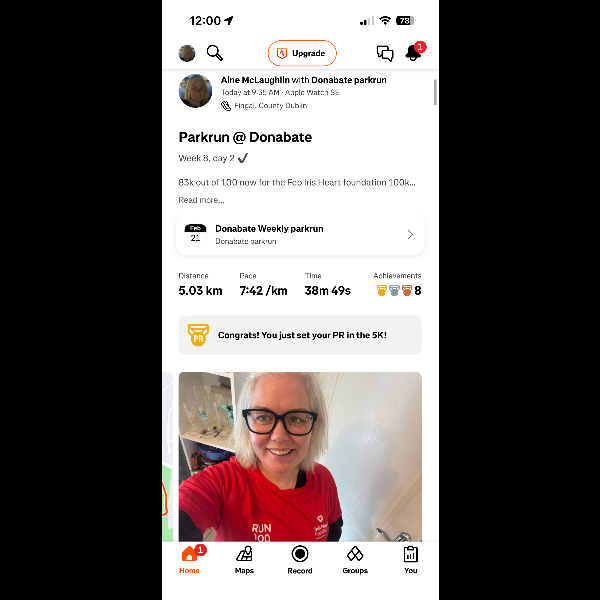
Task: View the achievements trophies count
Action: click(x=398, y=290)
